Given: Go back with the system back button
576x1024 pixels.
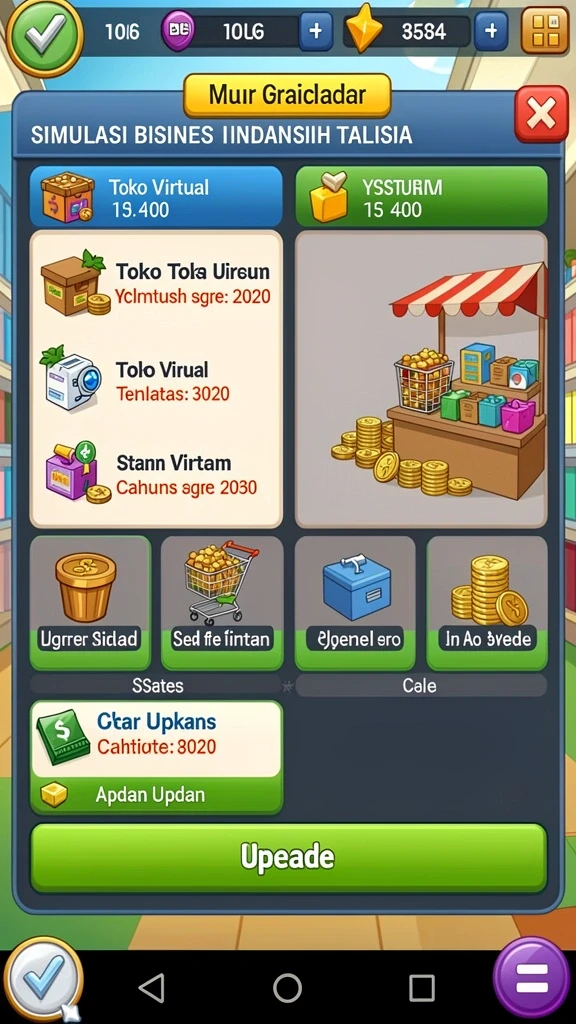Looking at the screenshot, I should [x=152, y=987].
